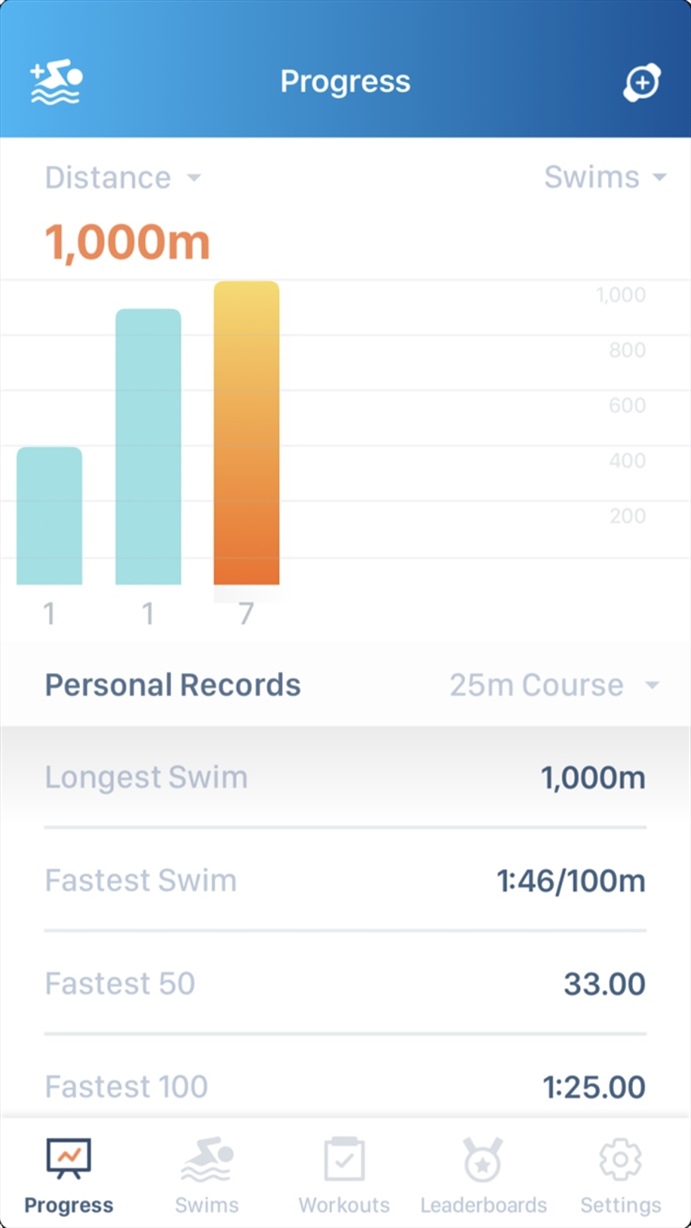Viewport: 691px width, 1228px height.
Task: Open the Swims grouping dropdown
Action: (x=605, y=177)
